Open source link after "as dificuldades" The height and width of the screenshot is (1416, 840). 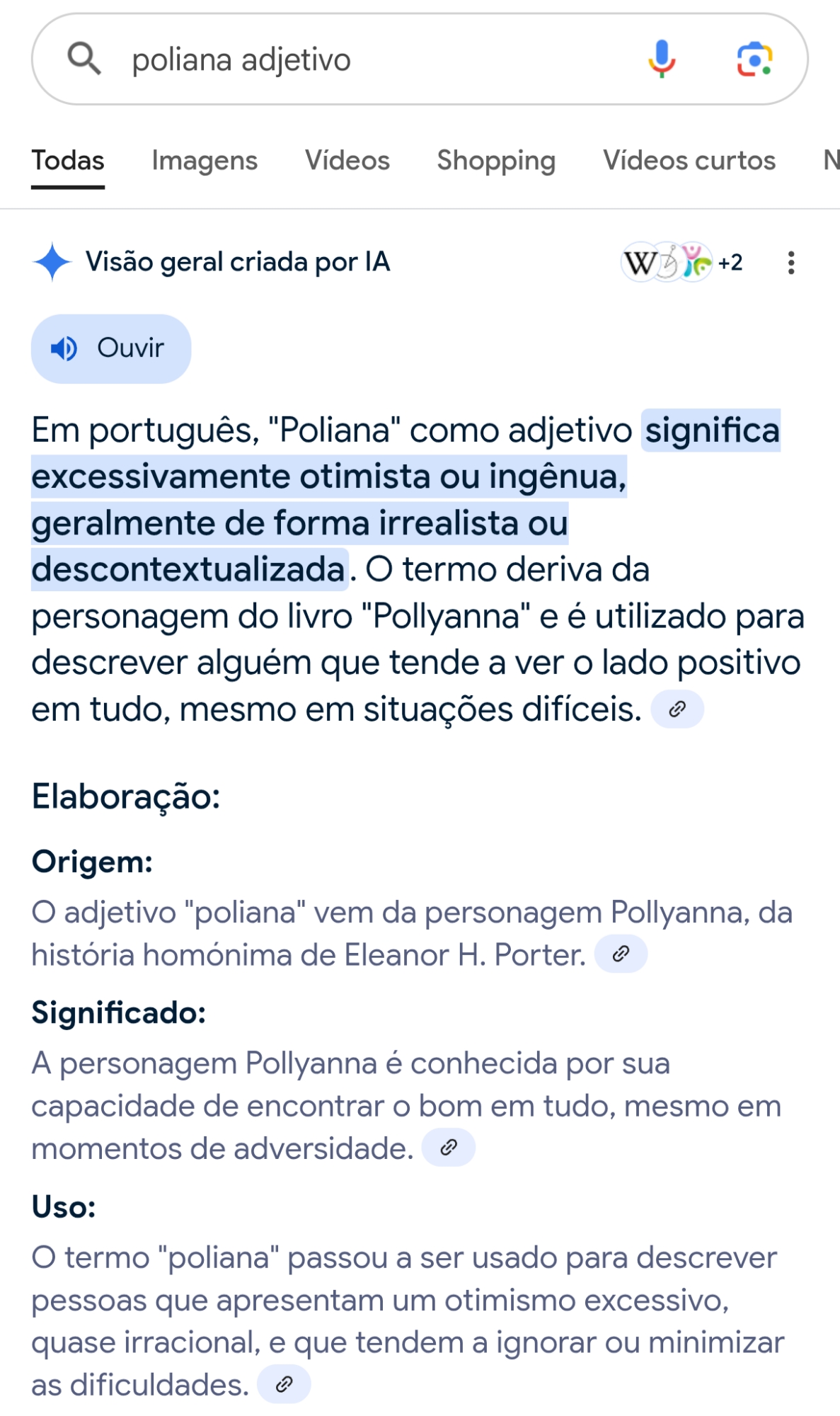click(x=284, y=1384)
